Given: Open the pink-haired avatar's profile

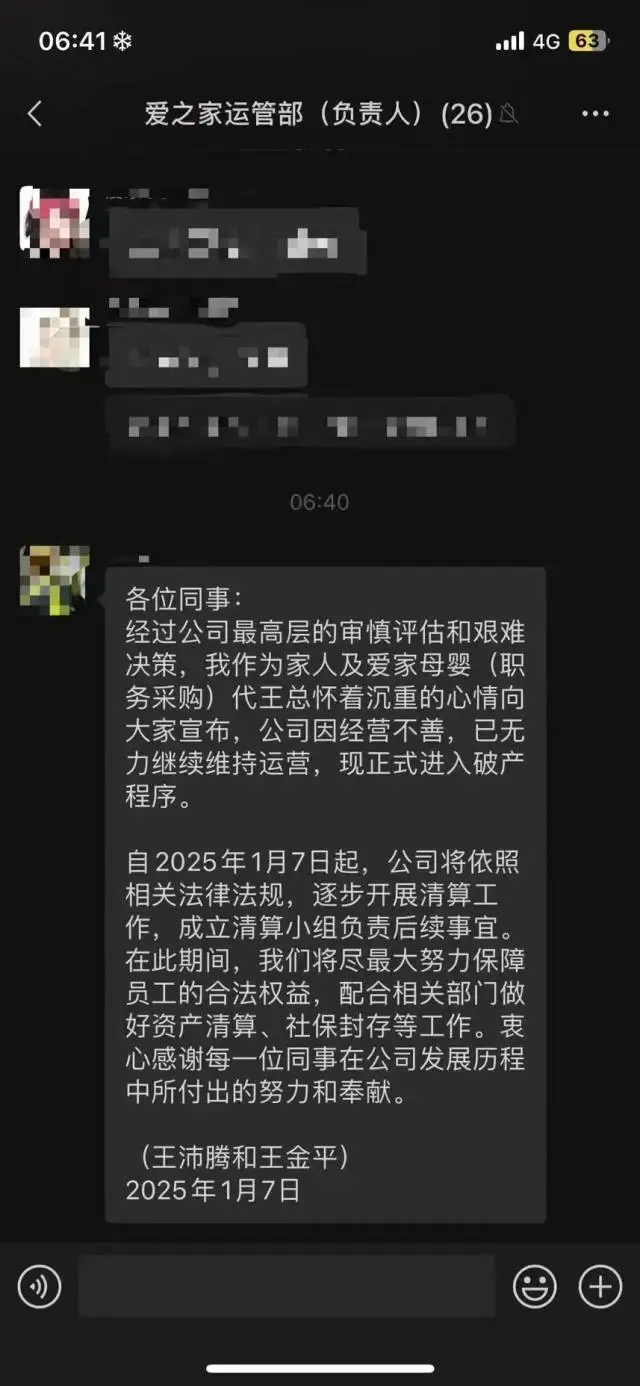Looking at the screenshot, I should pos(55,222).
